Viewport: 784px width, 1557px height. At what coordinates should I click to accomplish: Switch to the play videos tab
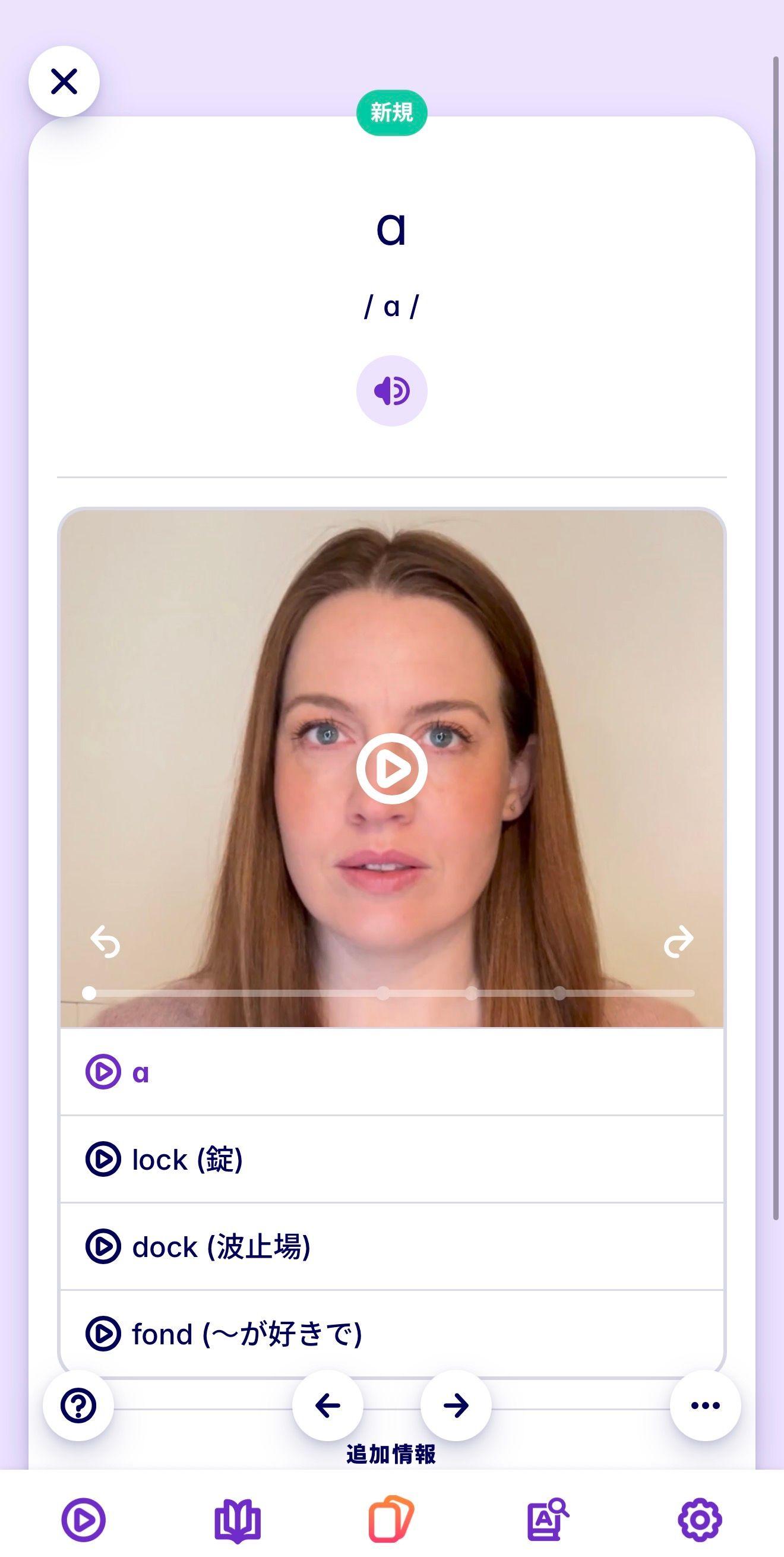(83, 1519)
